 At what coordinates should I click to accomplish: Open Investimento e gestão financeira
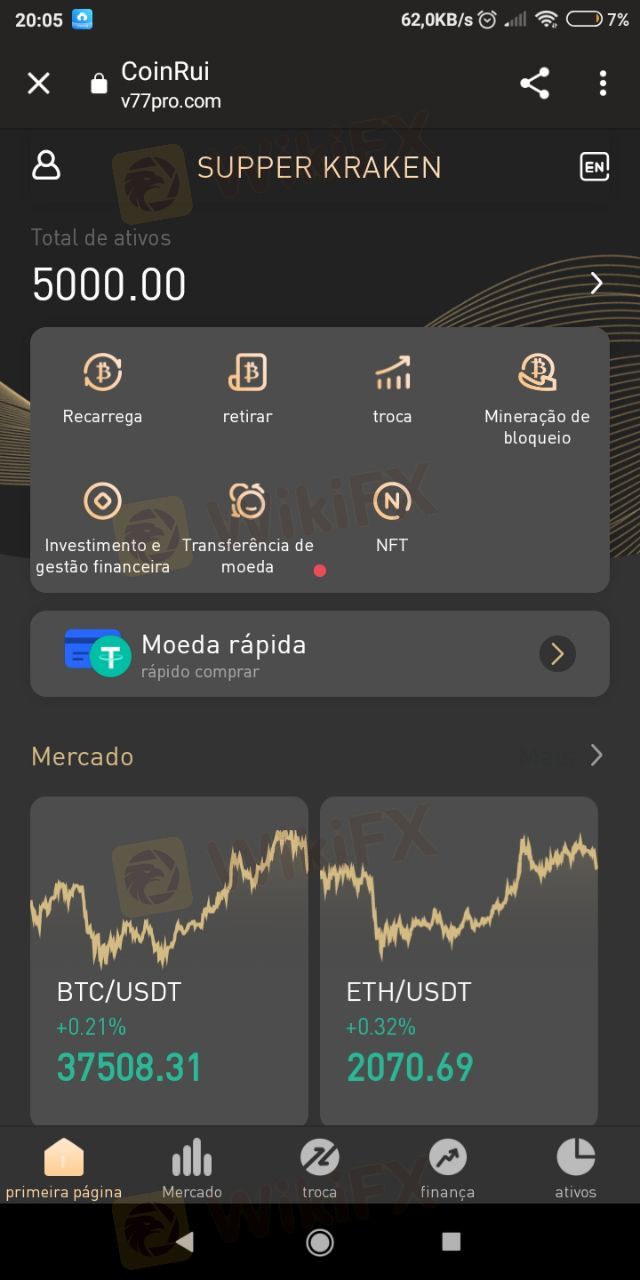[x=102, y=528]
